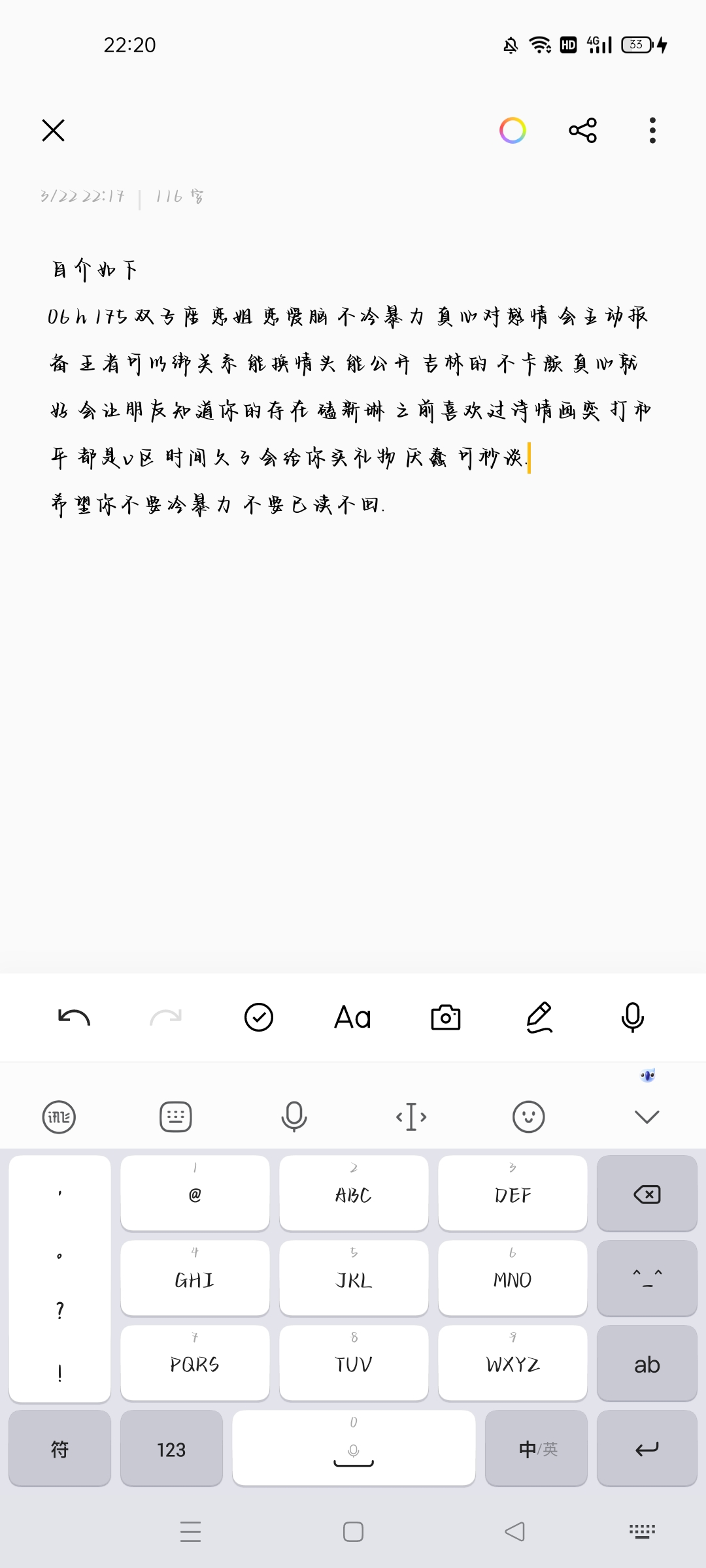Undo the last edit
This screenshot has width=706, height=1568.
(x=74, y=1017)
